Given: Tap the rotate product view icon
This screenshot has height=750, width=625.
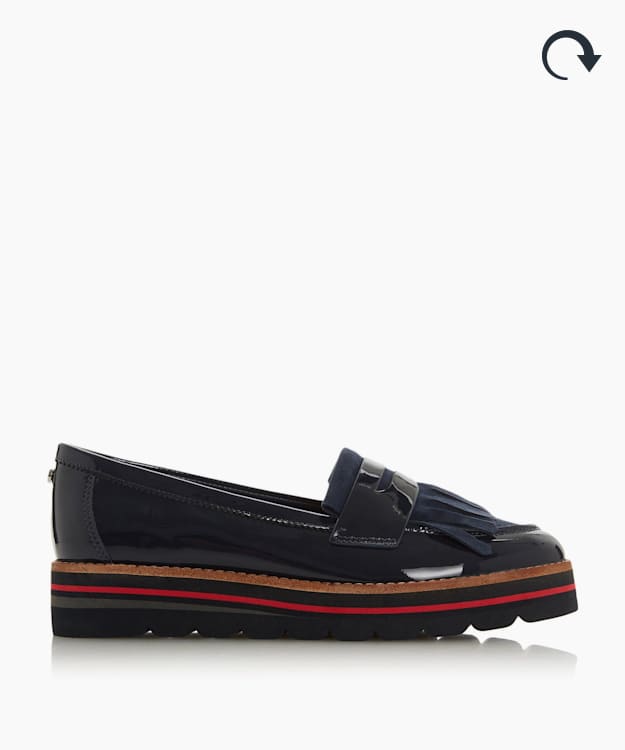Looking at the screenshot, I should tap(570, 55).
